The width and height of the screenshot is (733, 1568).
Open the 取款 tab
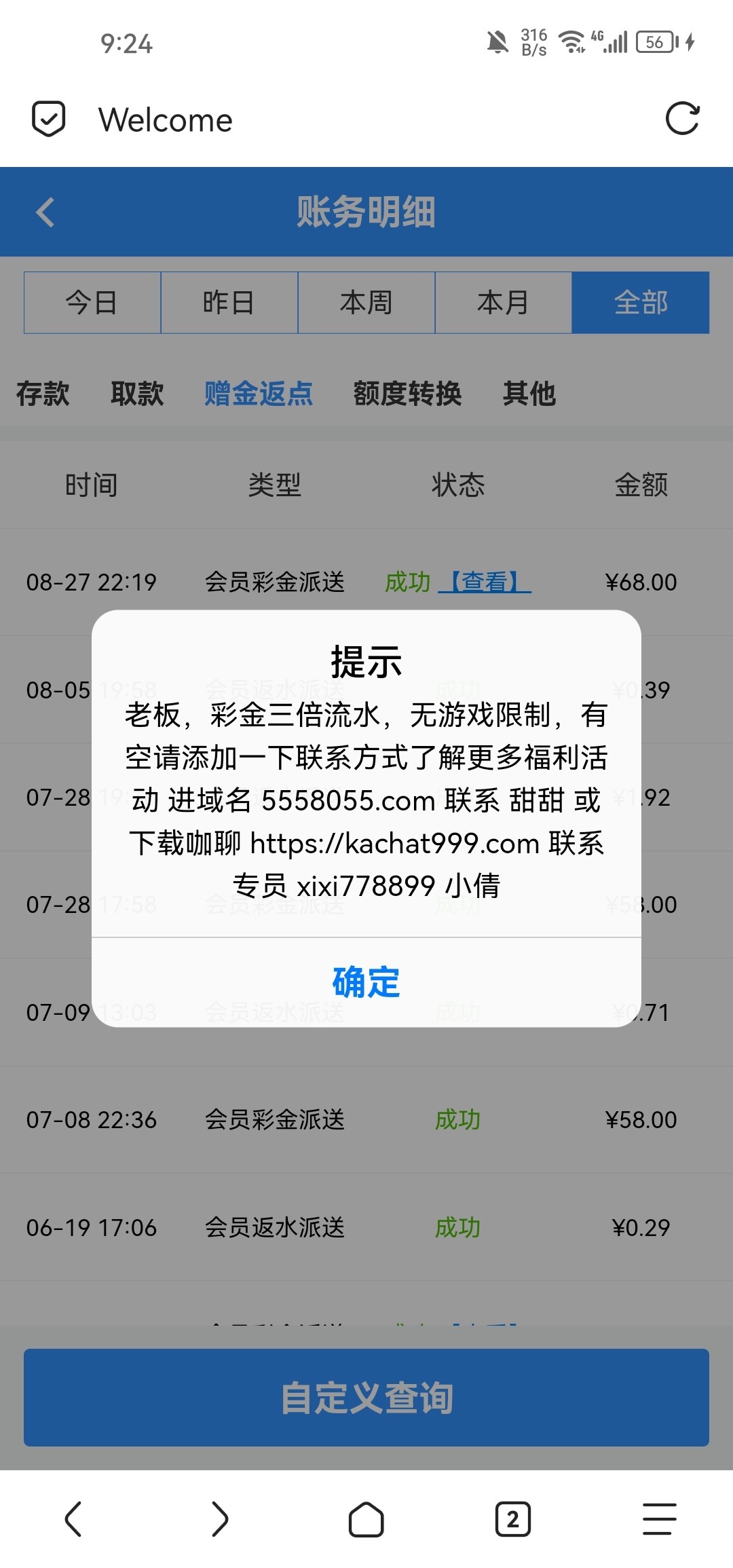click(x=137, y=394)
